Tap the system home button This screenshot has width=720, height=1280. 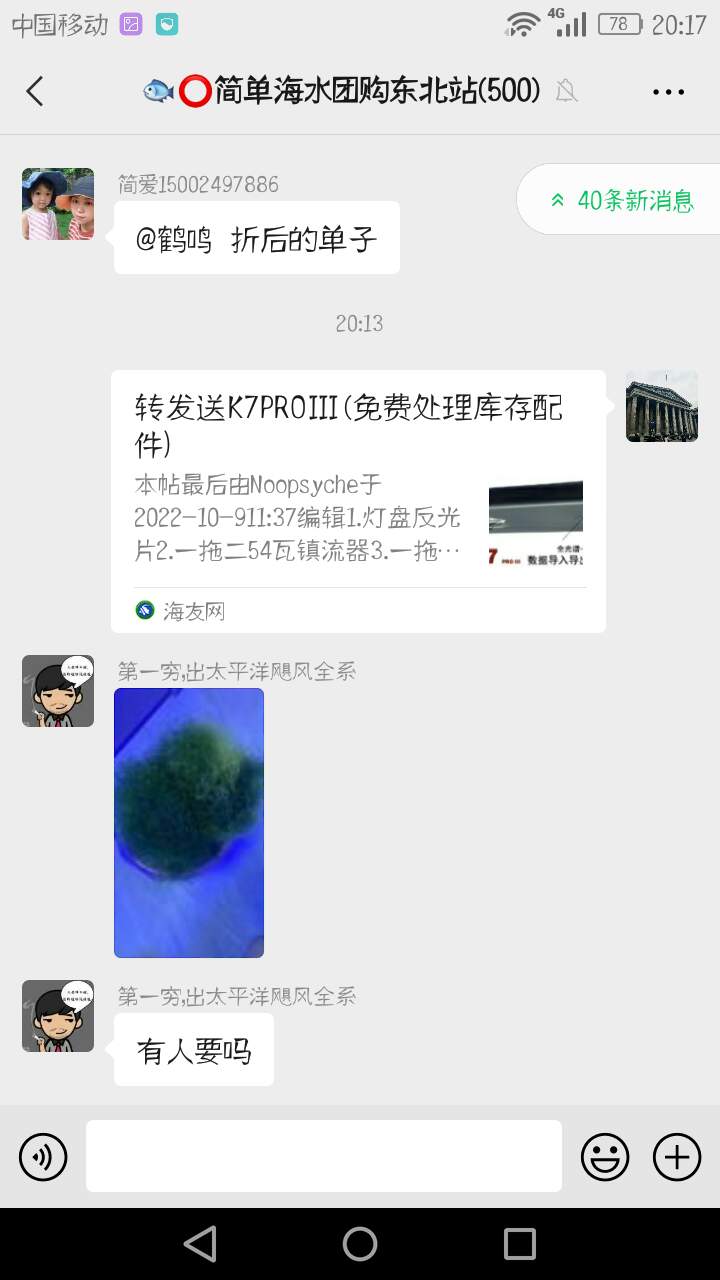pos(360,1244)
